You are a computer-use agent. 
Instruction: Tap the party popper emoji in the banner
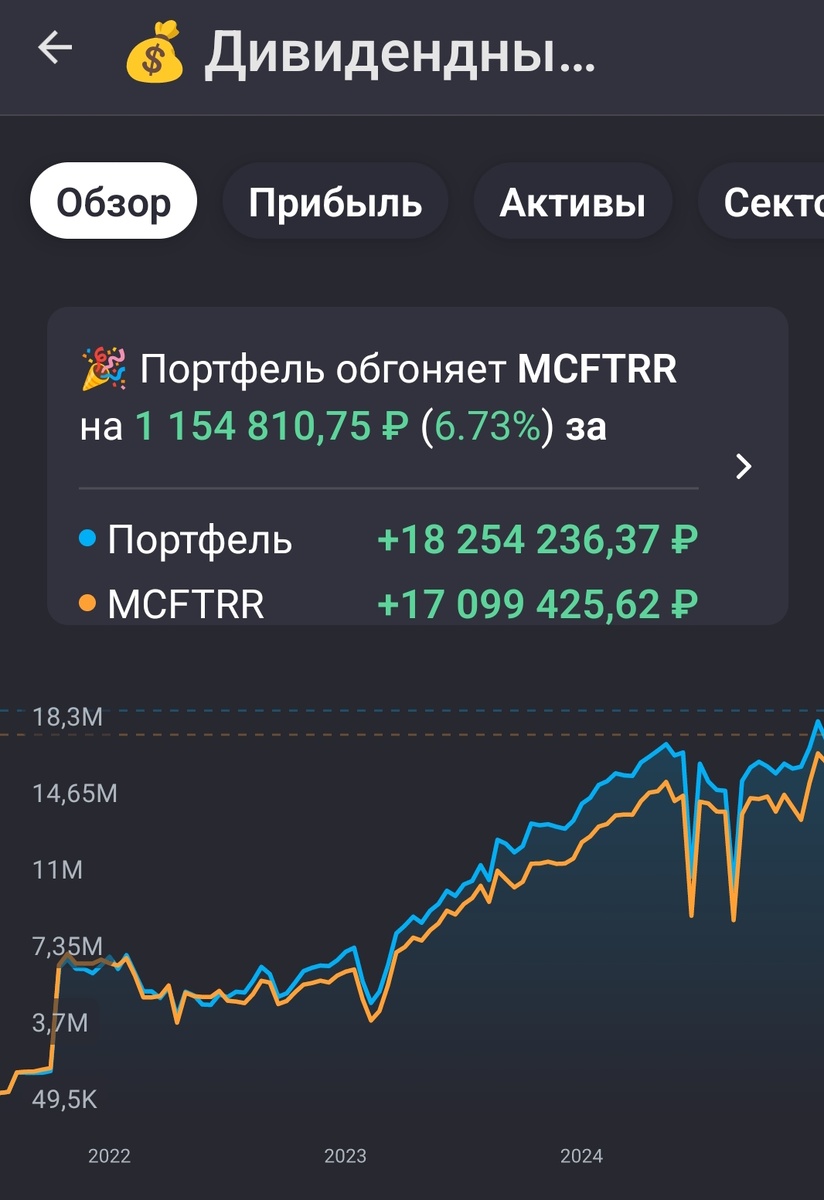(104, 370)
